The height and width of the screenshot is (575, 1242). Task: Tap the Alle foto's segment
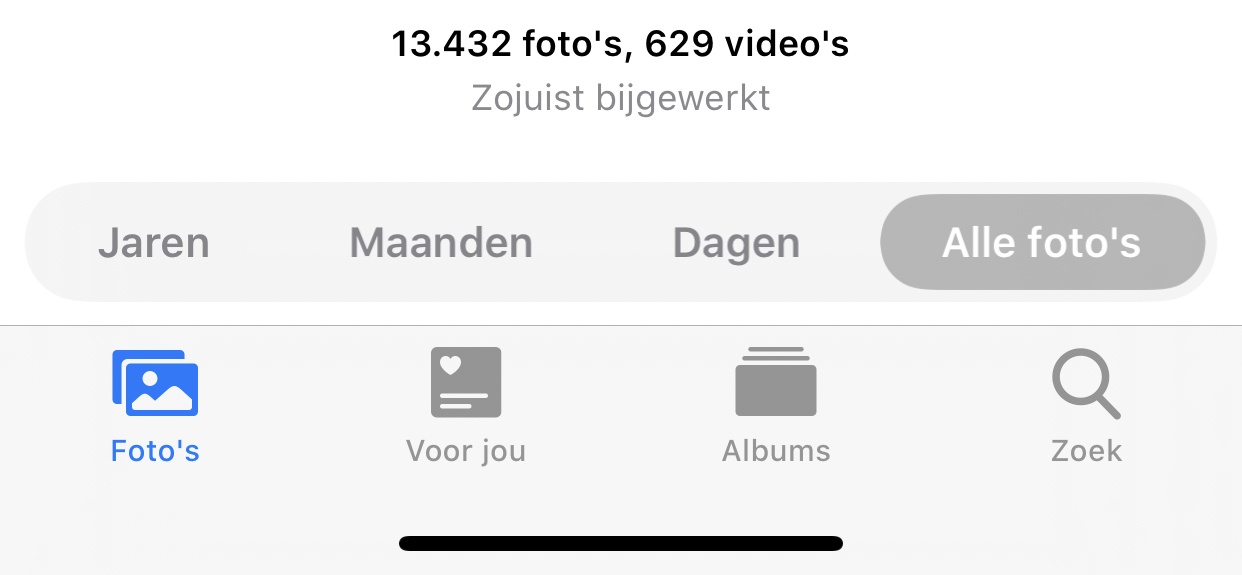(1041, 243)
